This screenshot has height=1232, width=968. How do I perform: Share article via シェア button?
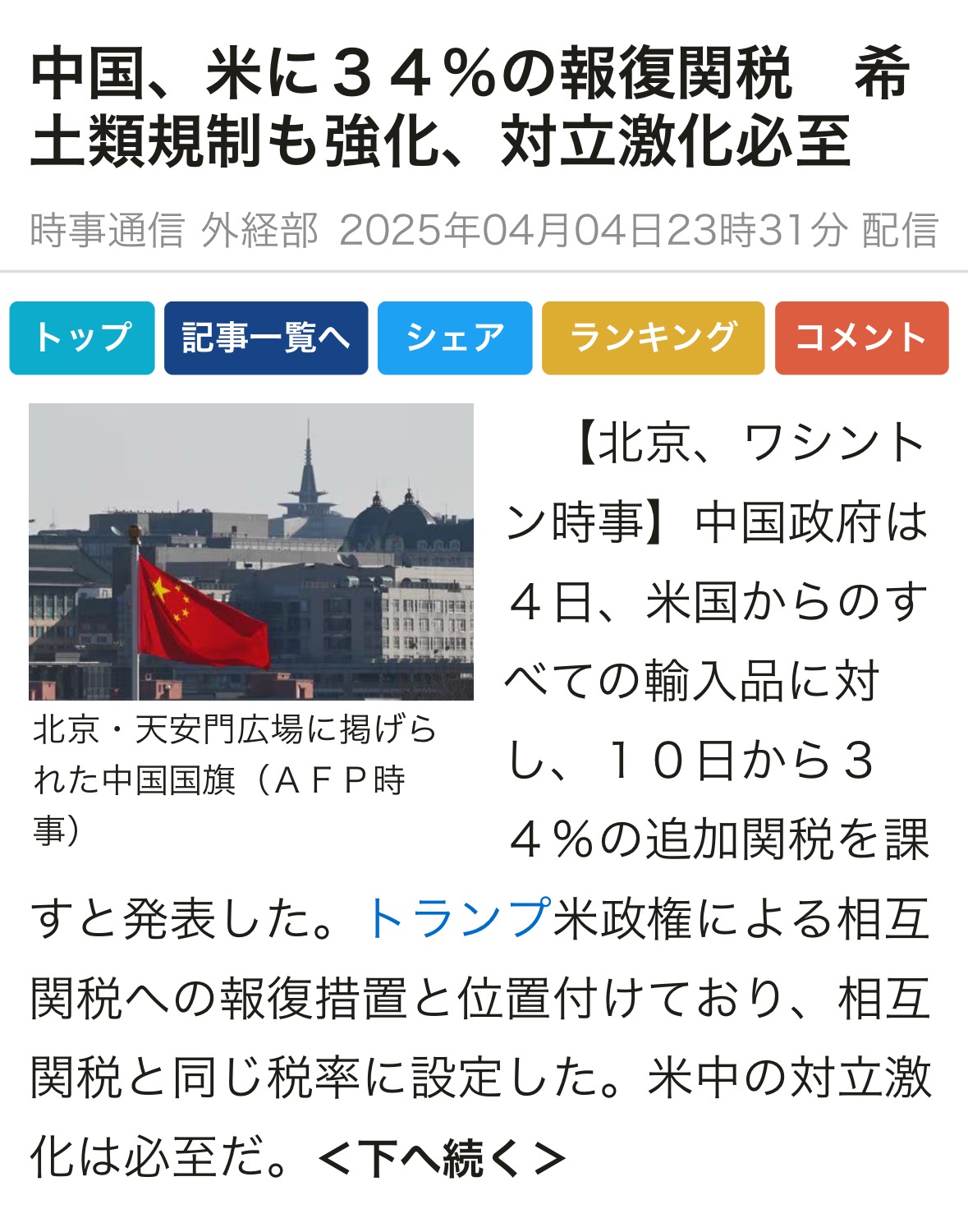click(454, 338)
